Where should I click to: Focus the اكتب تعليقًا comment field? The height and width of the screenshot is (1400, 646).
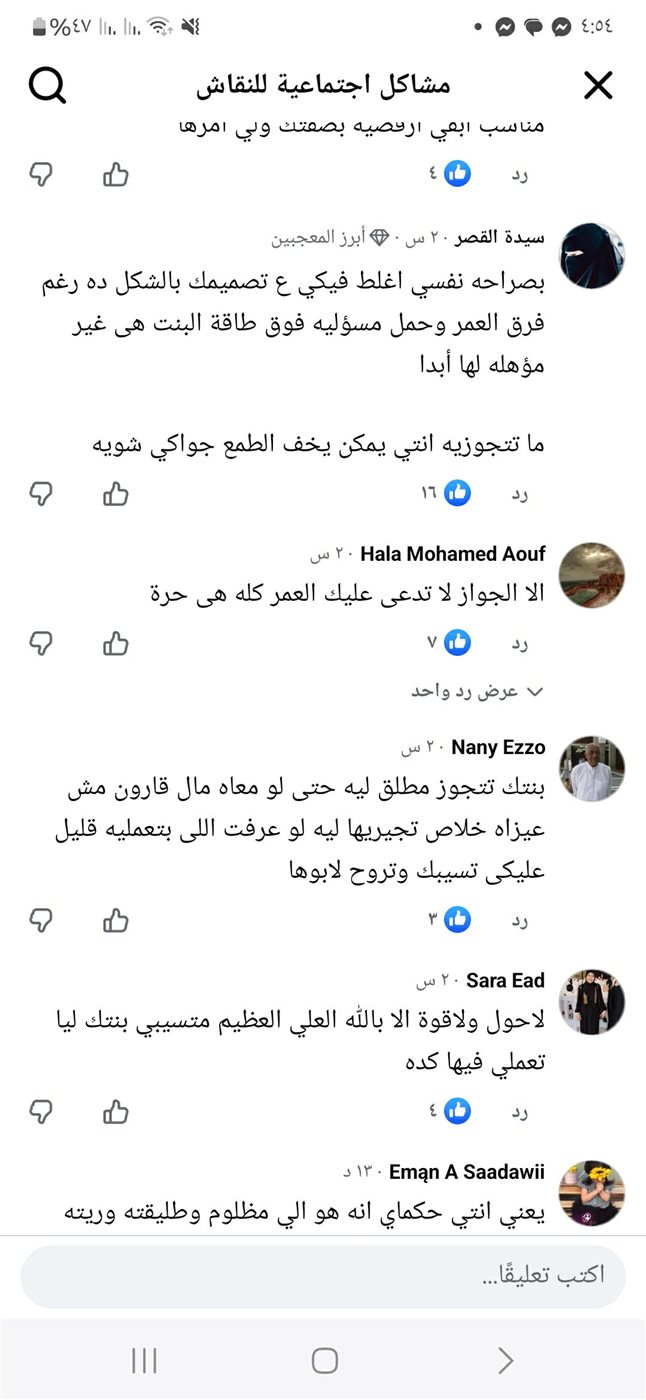click(x=323, y=1276)
